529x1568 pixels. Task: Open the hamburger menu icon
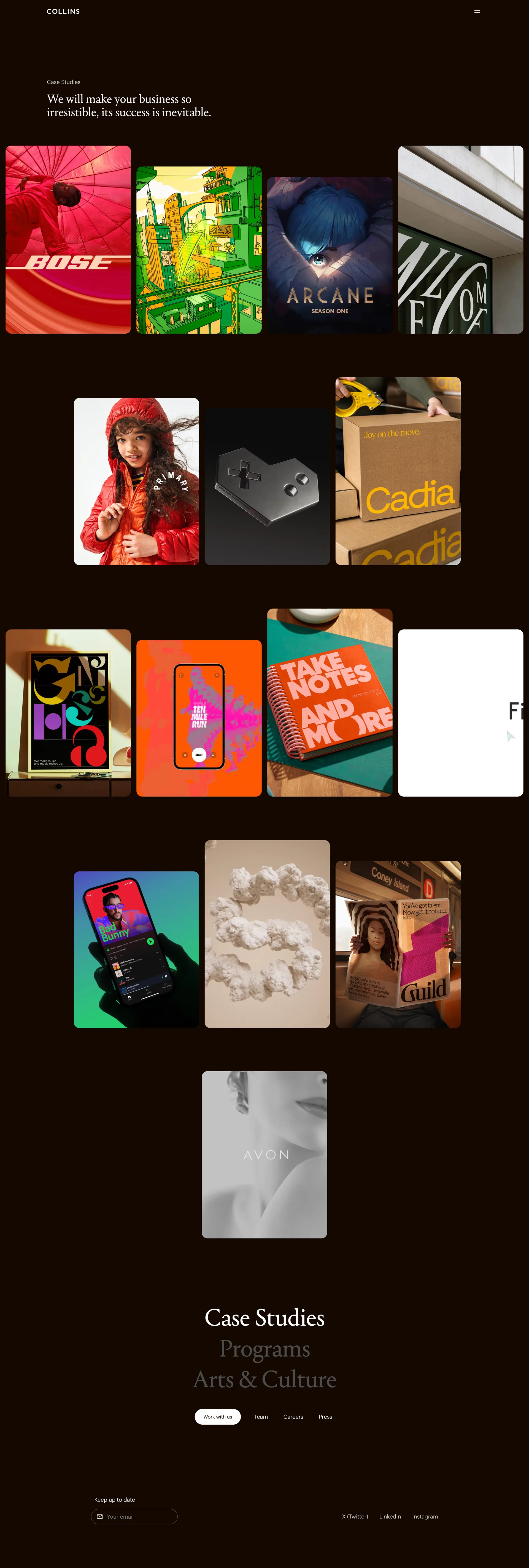(x=477, y=12)
